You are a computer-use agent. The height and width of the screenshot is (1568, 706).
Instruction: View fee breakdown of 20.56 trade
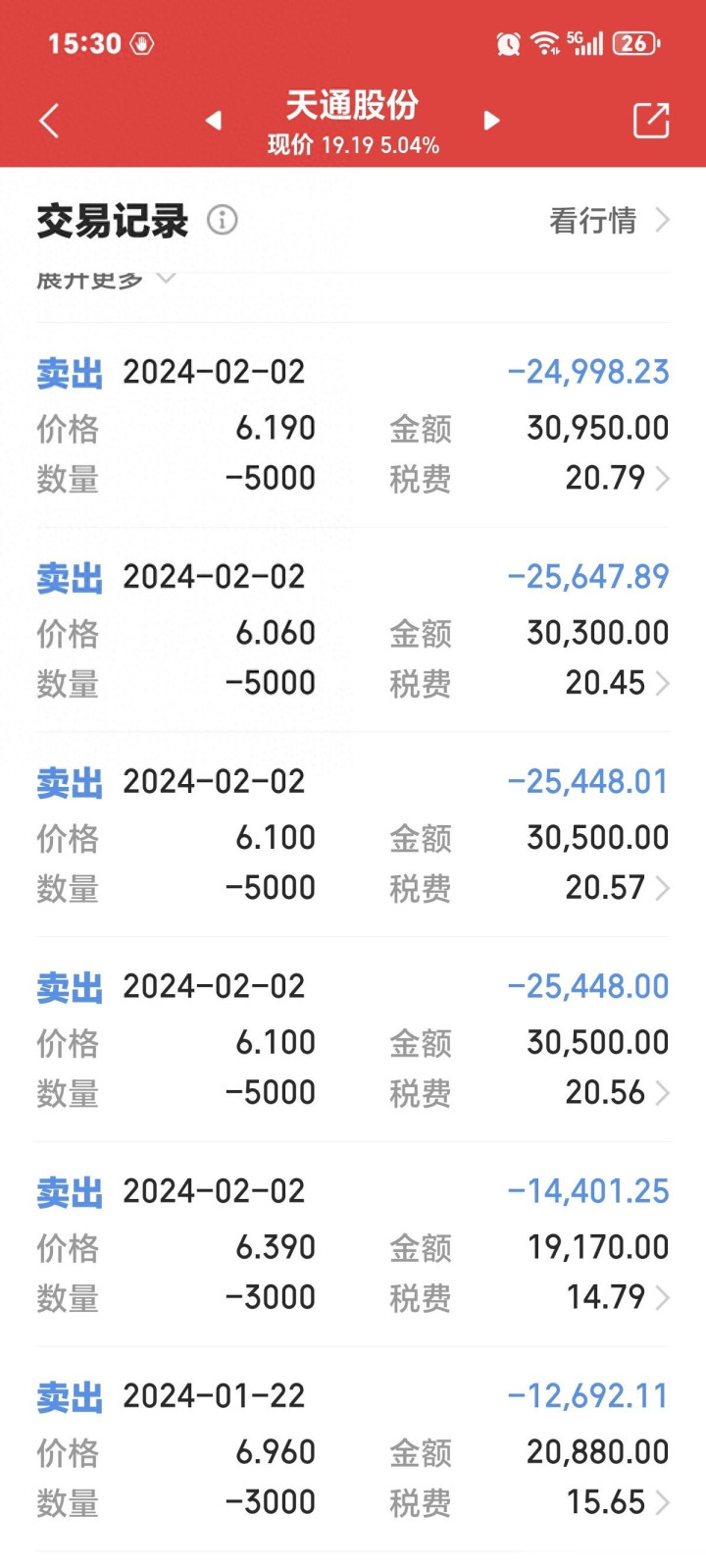click(x=662, y=1093)
